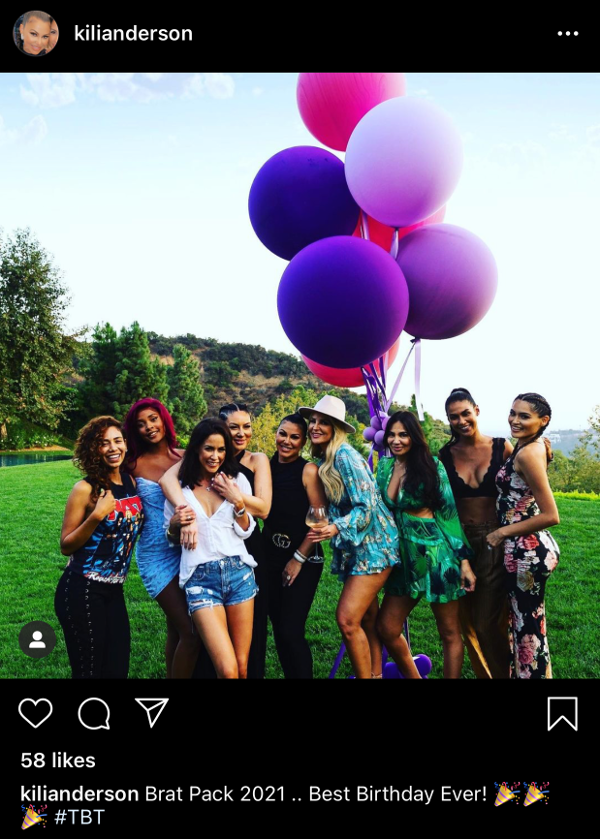Tap kilianderson's name in the caption

pyautogui.click(x=79, y=794)
